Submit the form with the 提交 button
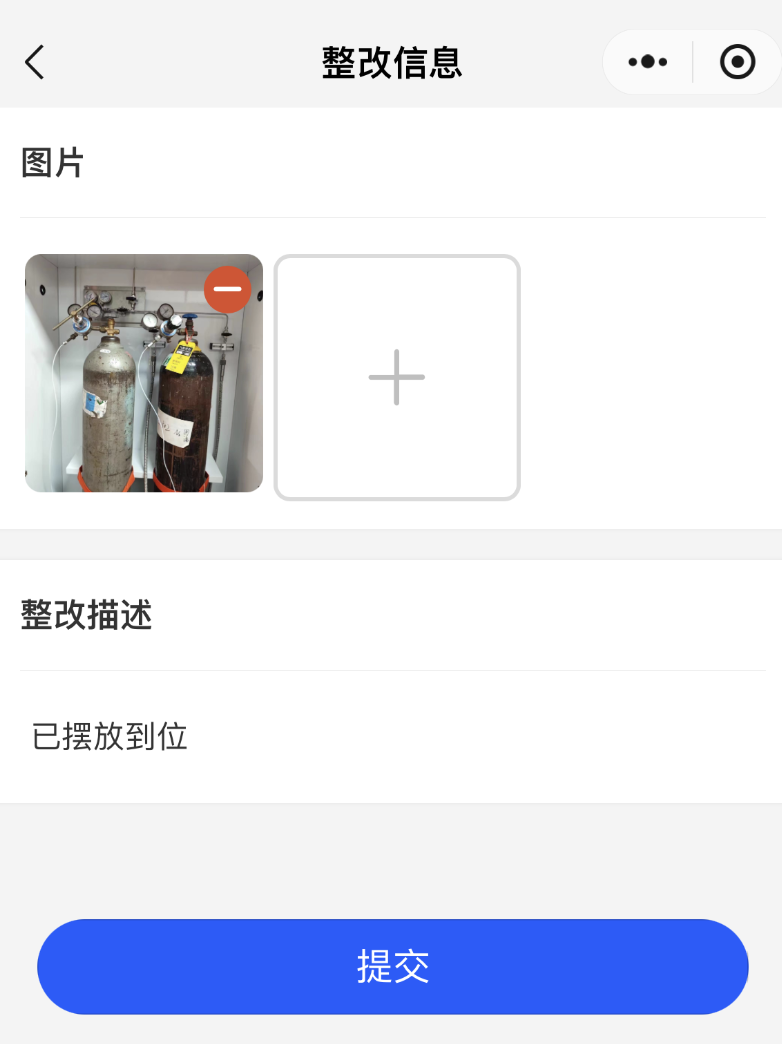The image size is (782, 1044). coord(392,966)
